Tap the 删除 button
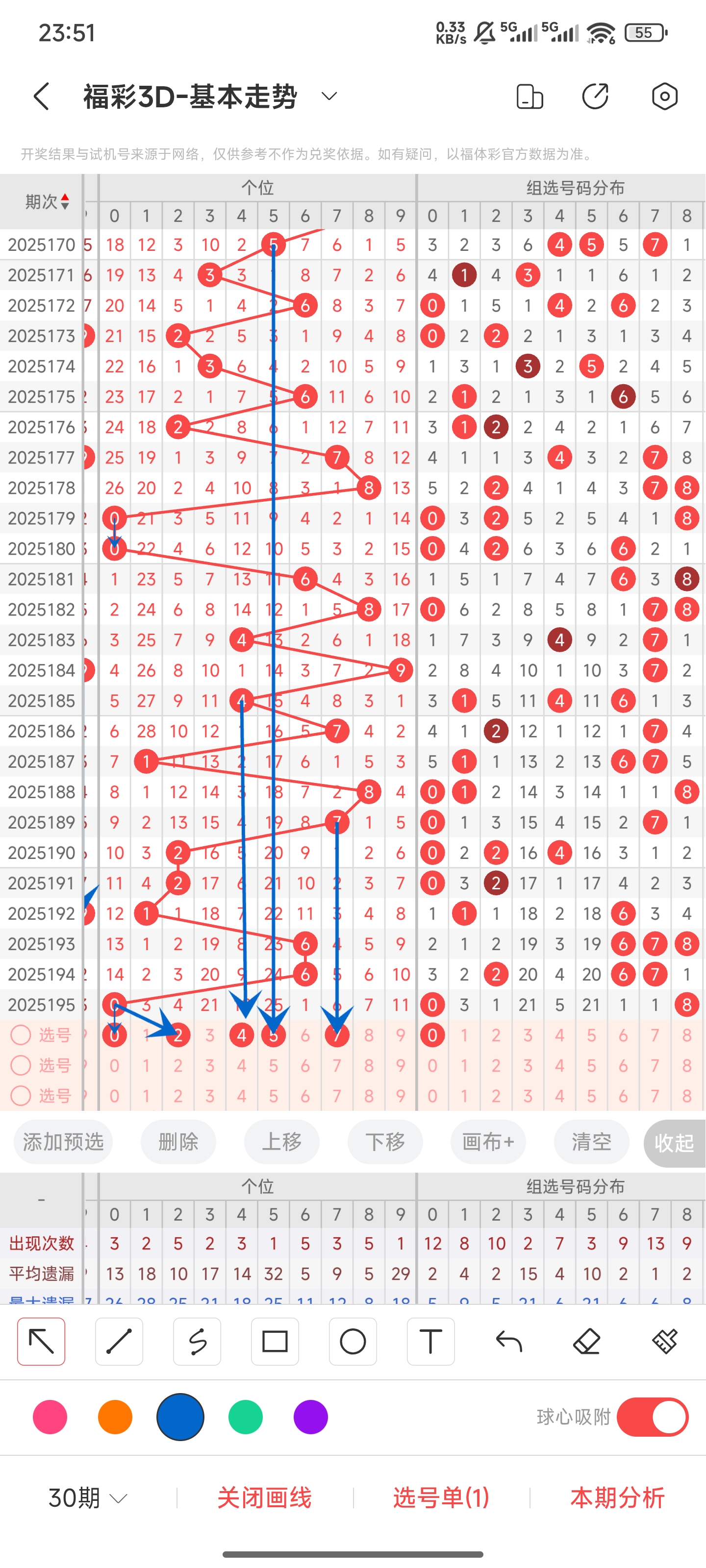This screenshot has width=706, height=1568. 178,1142
